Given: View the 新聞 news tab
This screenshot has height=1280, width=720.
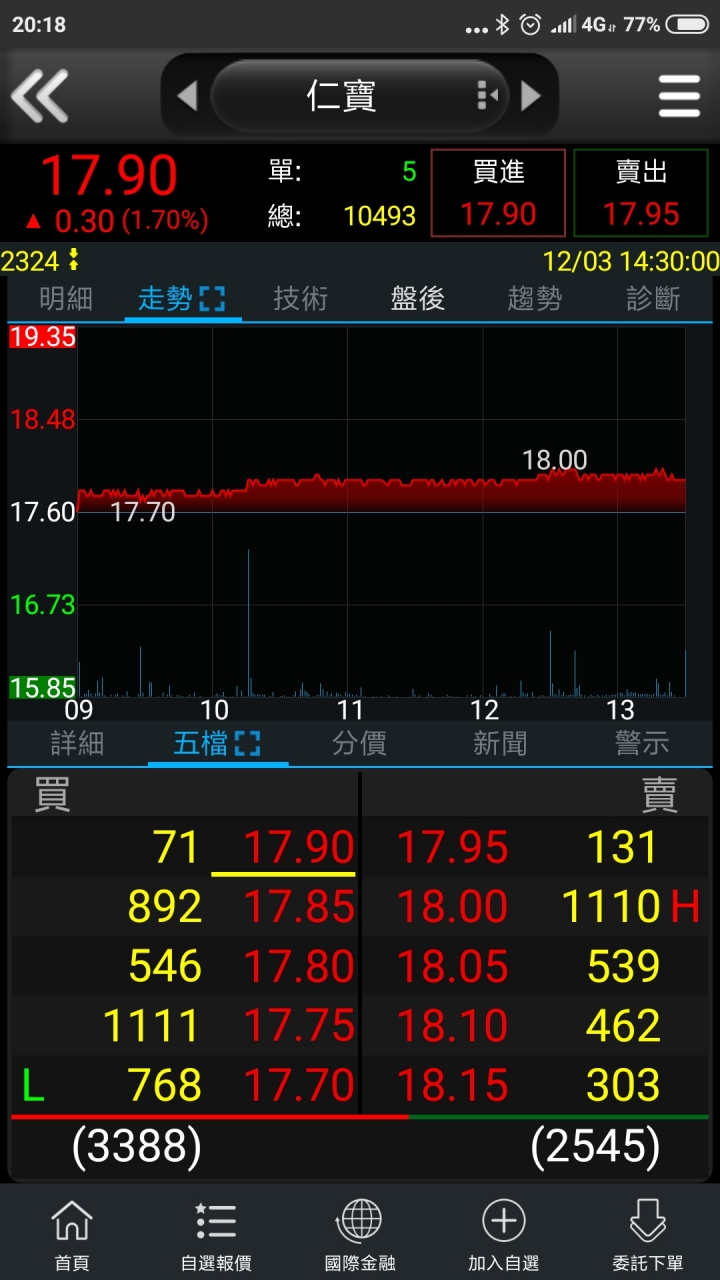Looking at the screenshot, I should (x=499, y=743).
